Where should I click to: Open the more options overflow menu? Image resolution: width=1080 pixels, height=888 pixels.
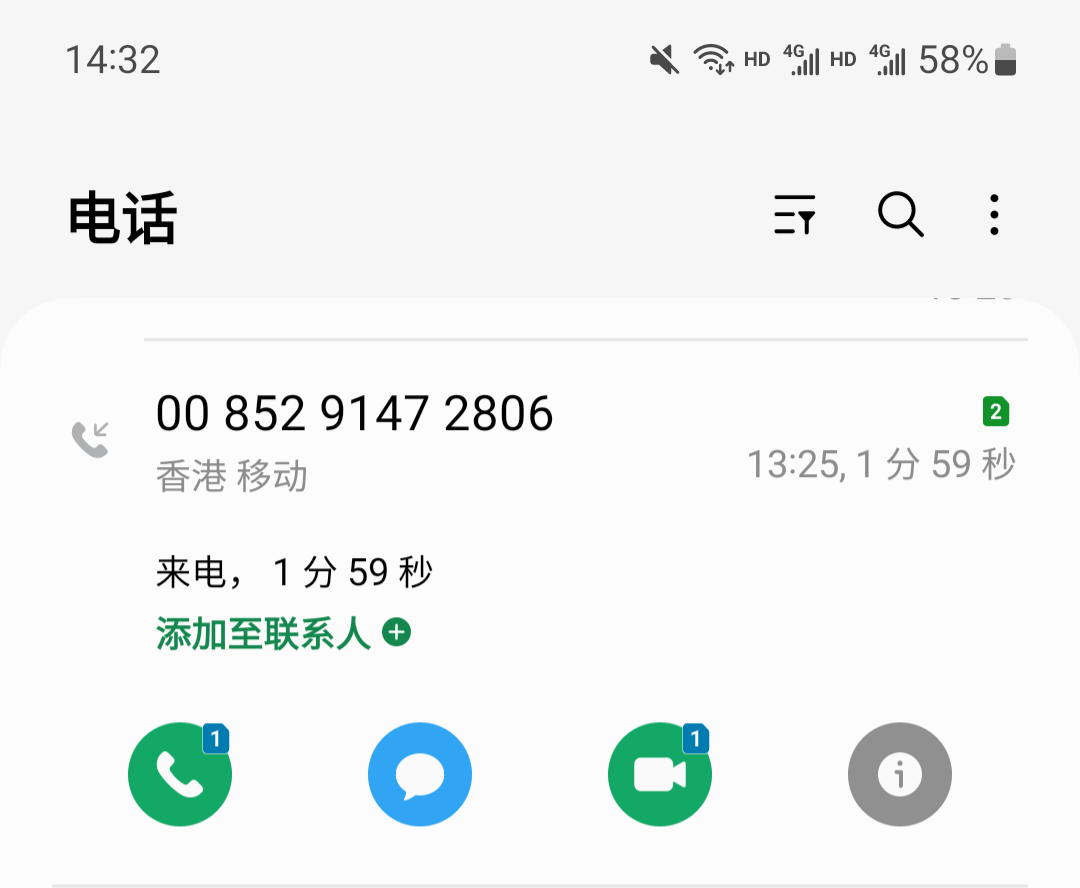[993, 215]
